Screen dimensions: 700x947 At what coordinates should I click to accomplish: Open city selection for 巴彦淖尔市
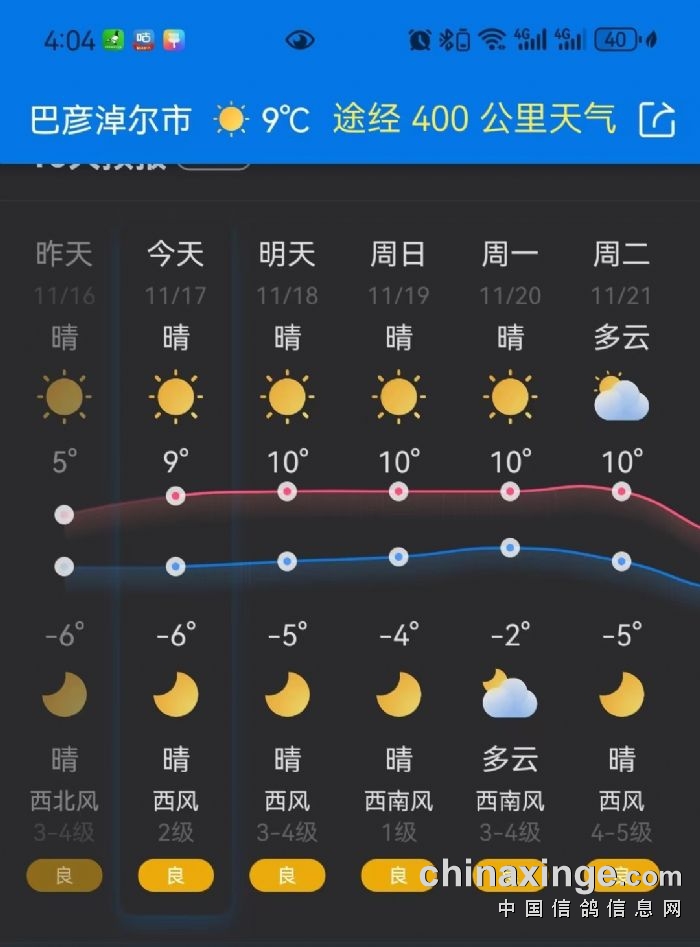110,121
